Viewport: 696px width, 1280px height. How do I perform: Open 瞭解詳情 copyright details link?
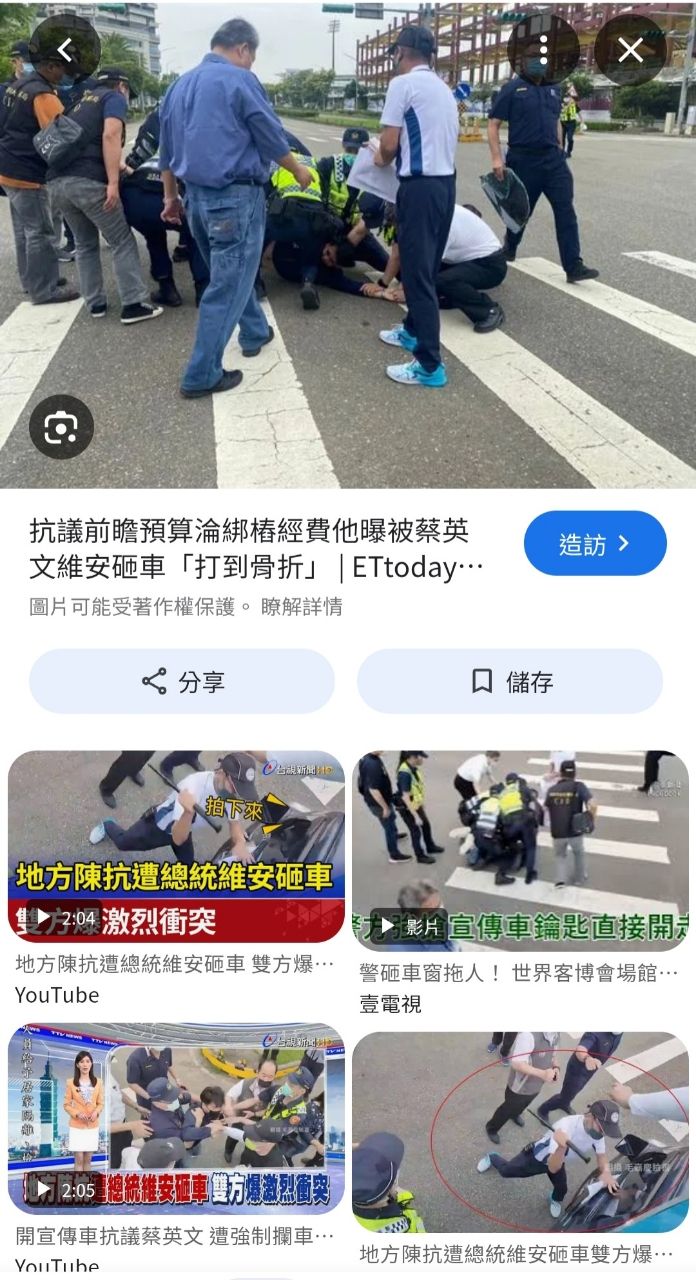[x=302, y=606]
